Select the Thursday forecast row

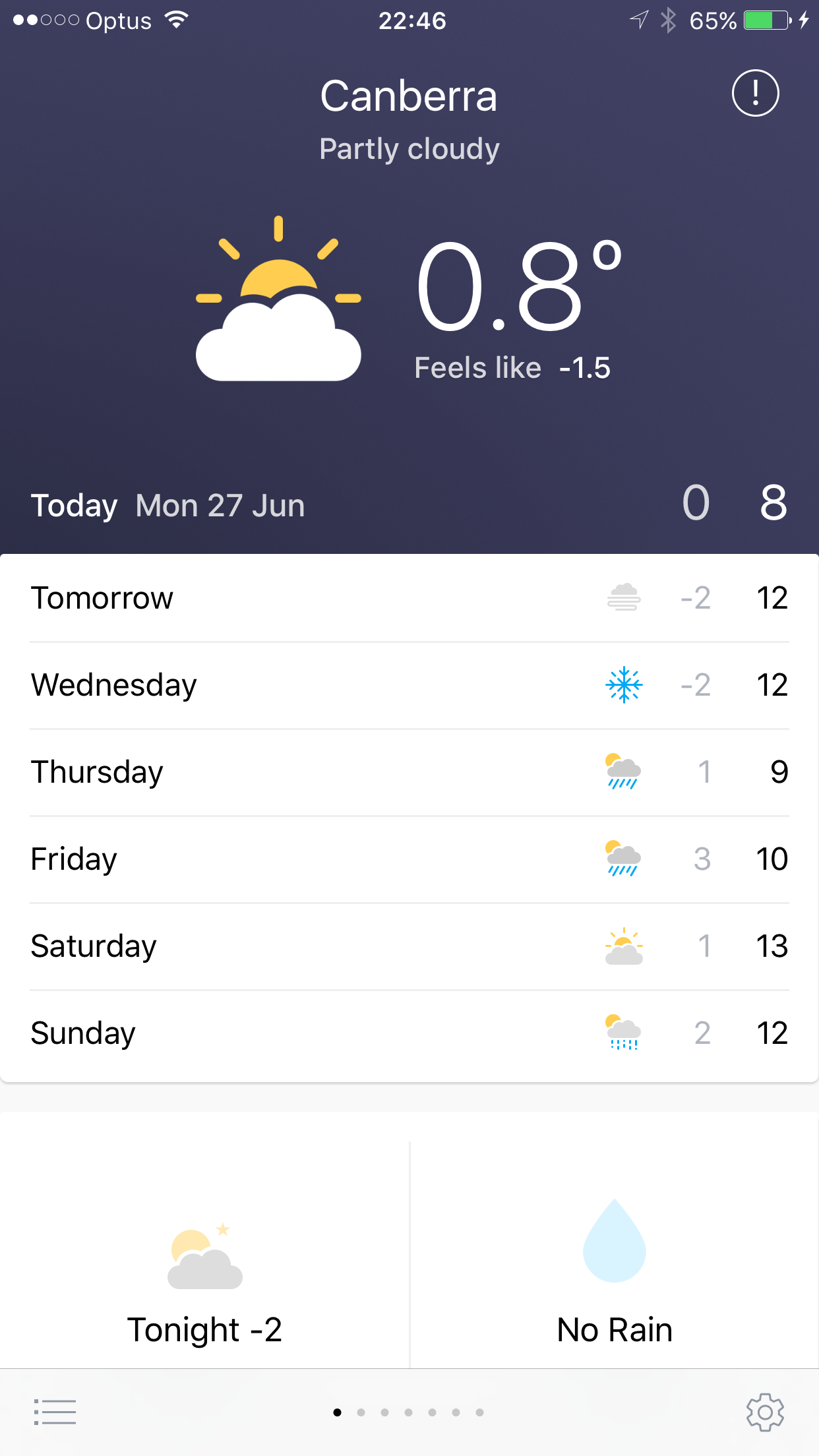tap(409, 772)
